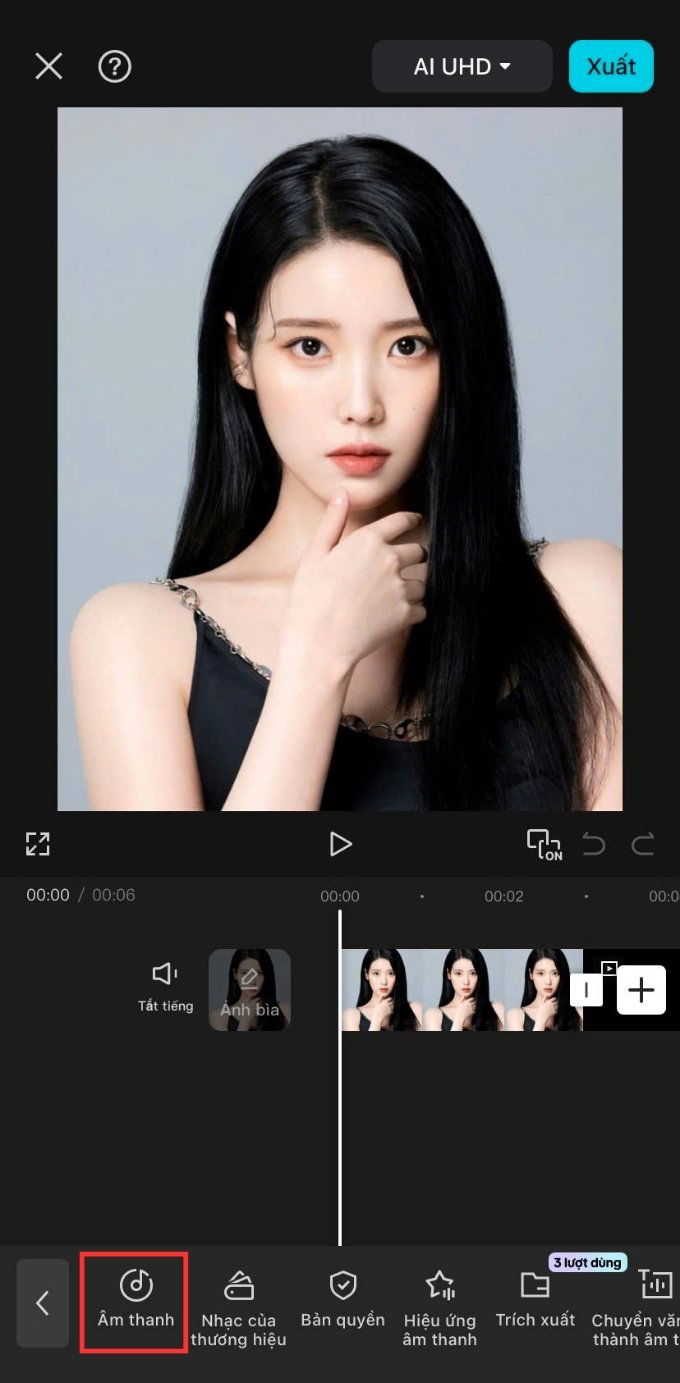
Task: Open the Âm thanh sound library
Action: click(135, 1299)
